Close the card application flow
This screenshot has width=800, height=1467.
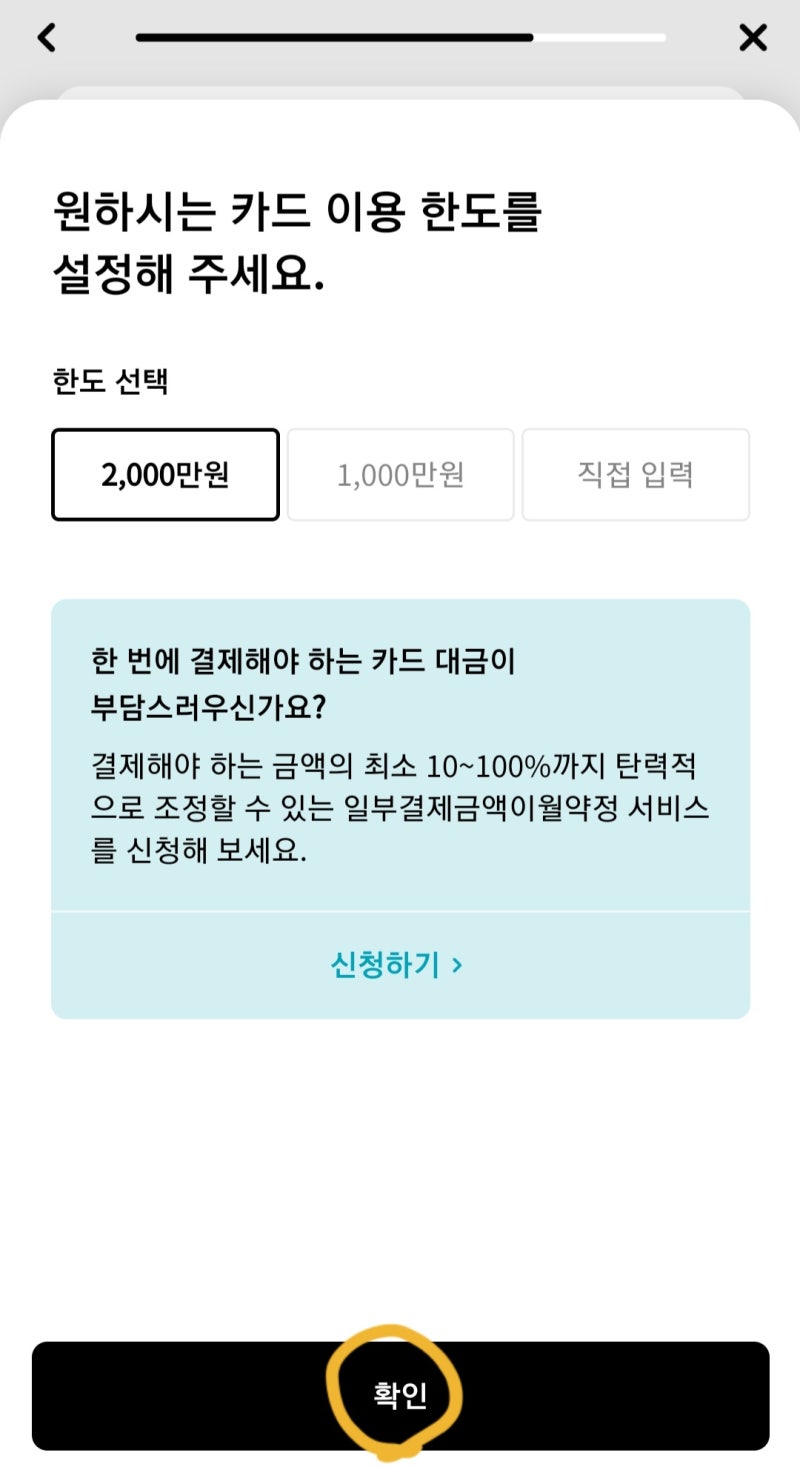tap(752, 37)
